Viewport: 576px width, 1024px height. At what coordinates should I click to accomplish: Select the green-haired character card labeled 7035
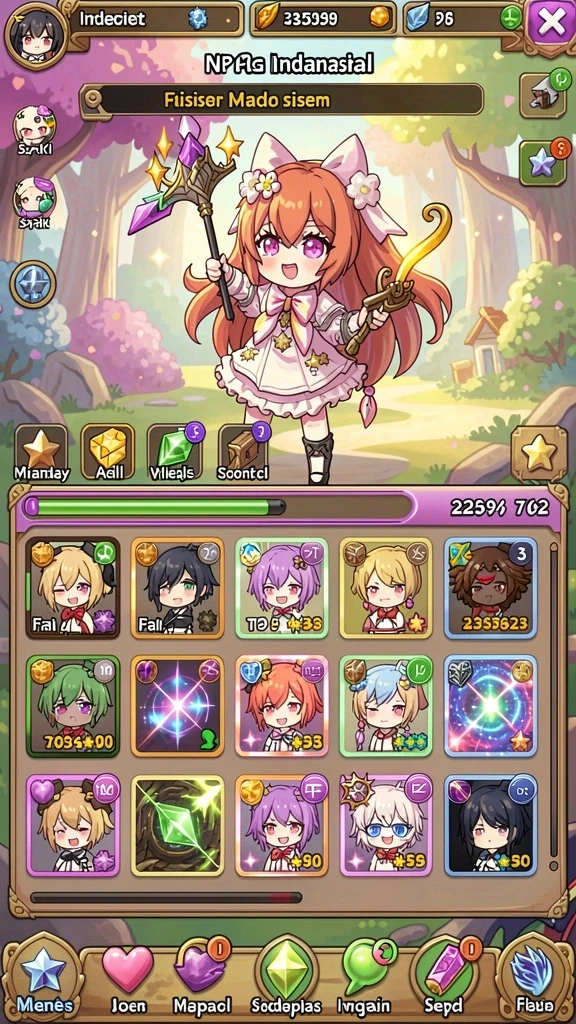click(72, 706)
